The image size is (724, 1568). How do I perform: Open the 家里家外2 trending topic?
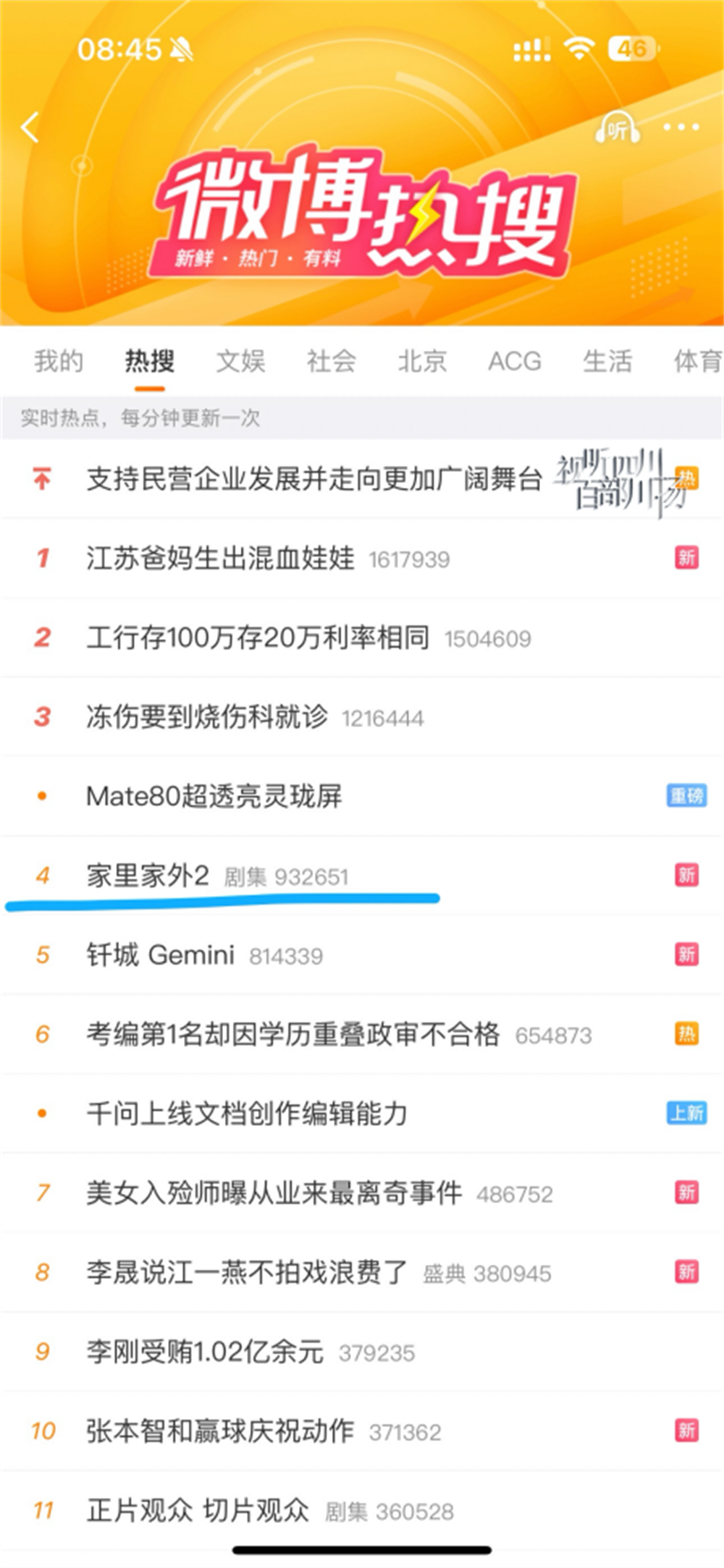[148, 876]
